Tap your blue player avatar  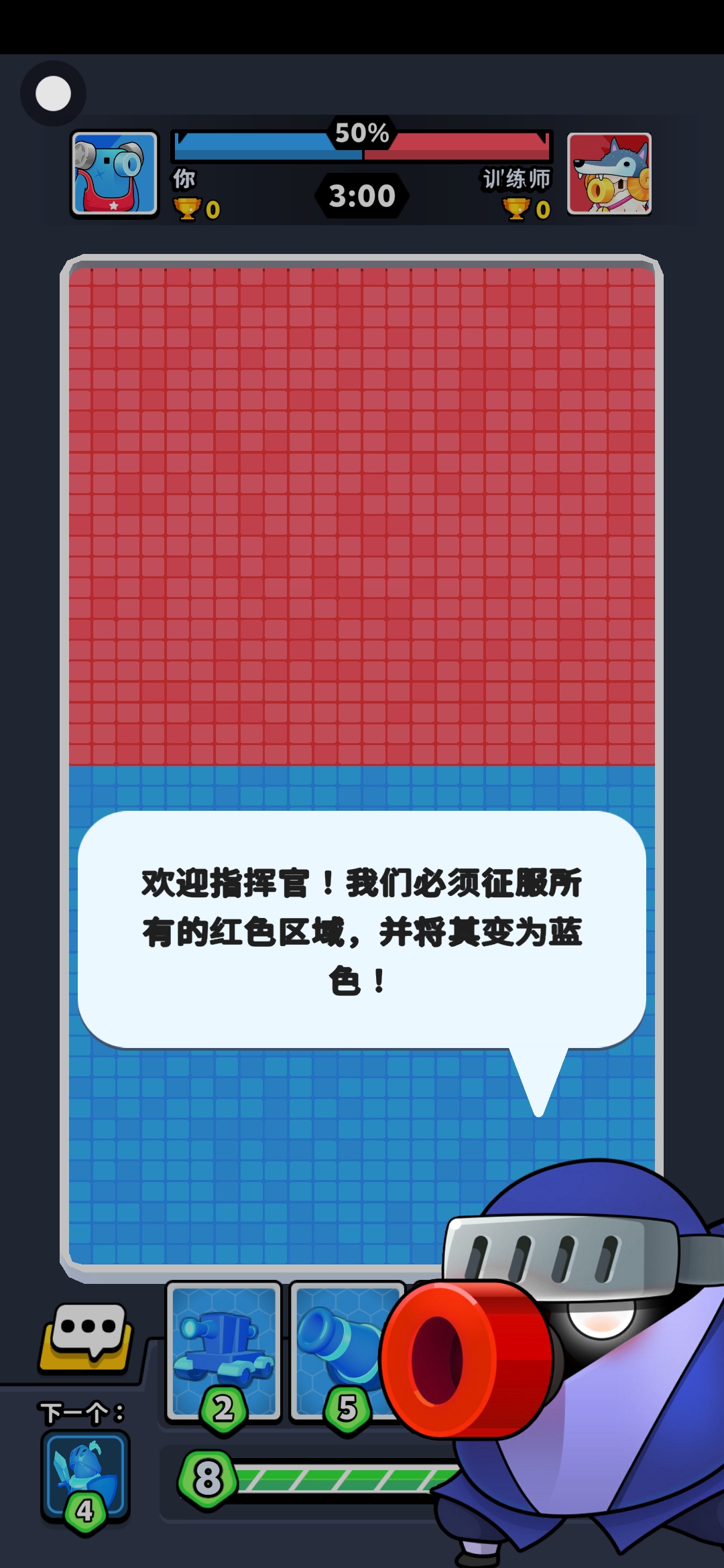(115, 174)
